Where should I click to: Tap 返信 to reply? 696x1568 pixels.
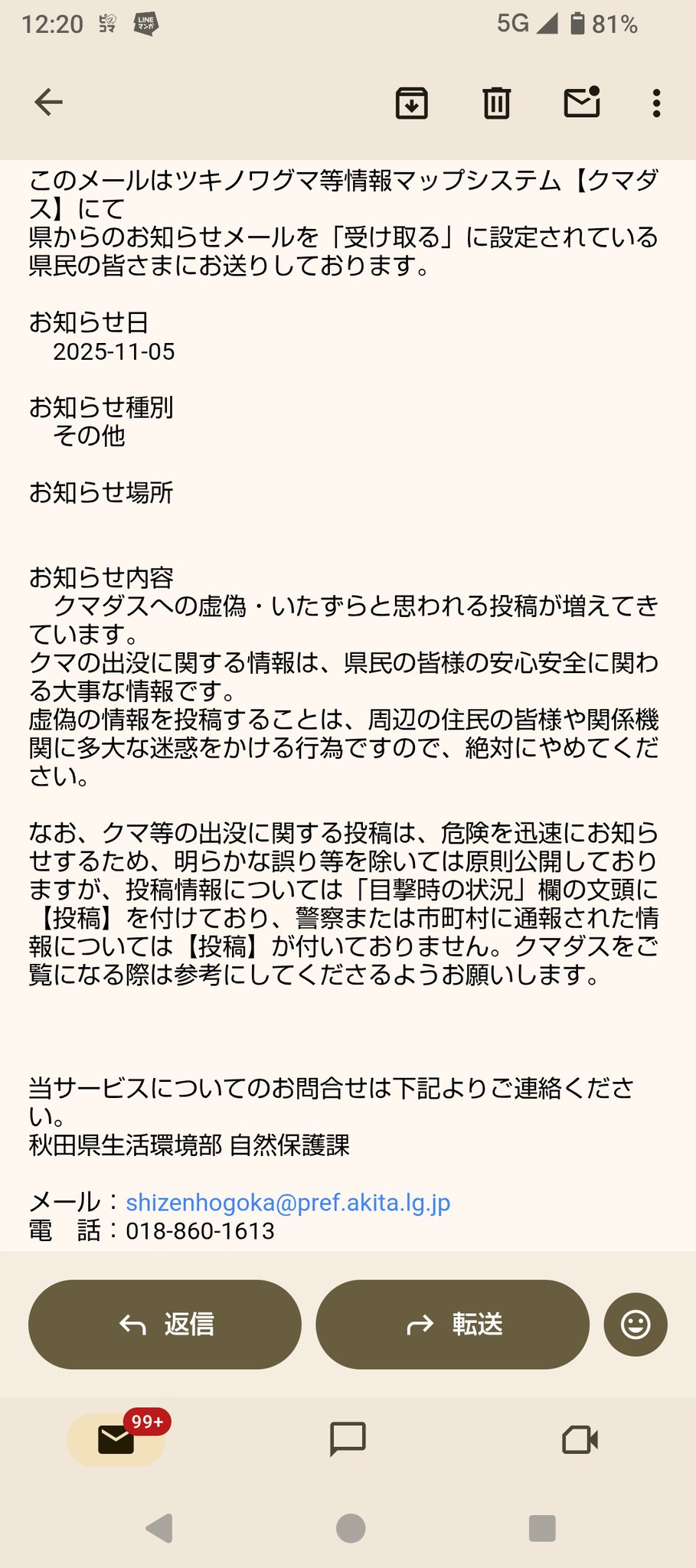point(165,1324)
